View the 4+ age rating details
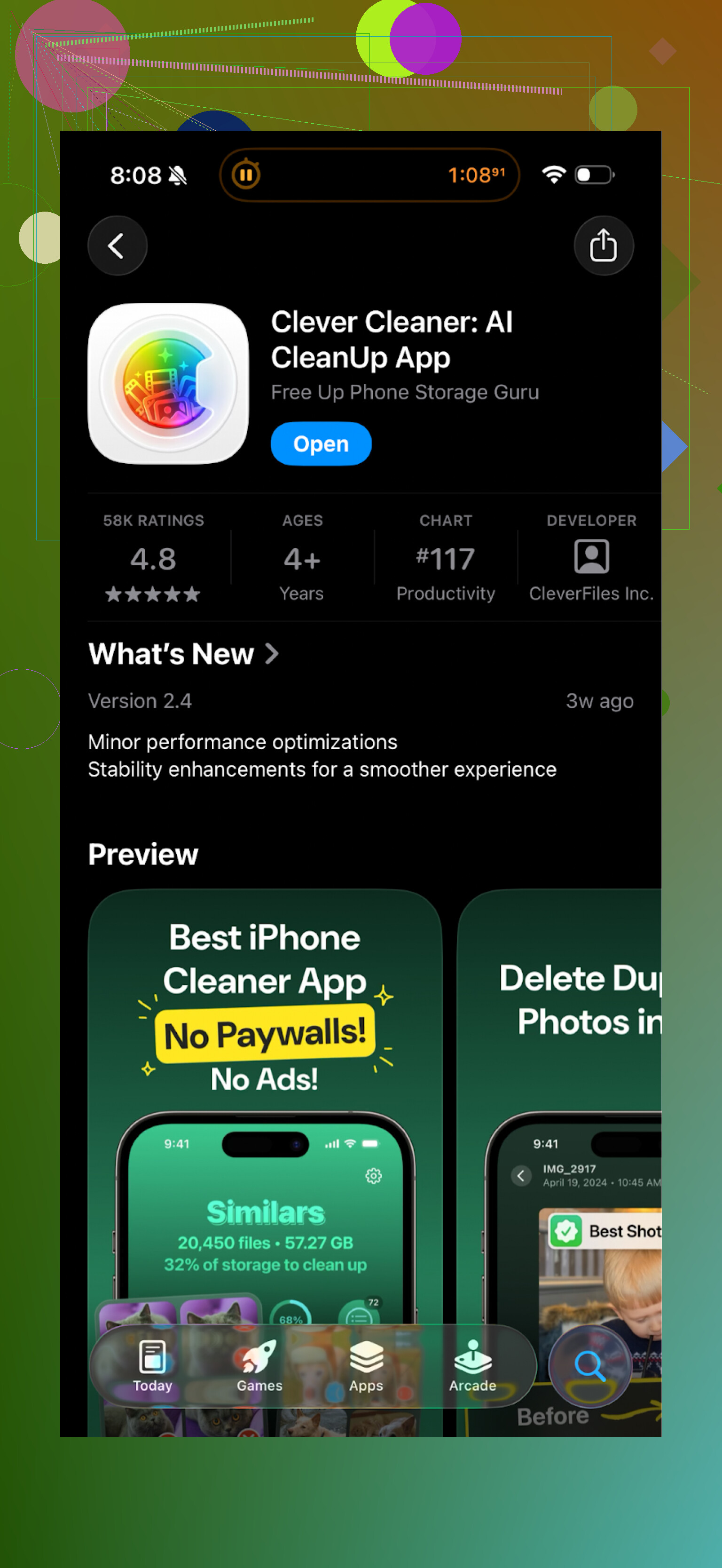Viewport: 722px width, 1568px height. [x=302, y=558]
